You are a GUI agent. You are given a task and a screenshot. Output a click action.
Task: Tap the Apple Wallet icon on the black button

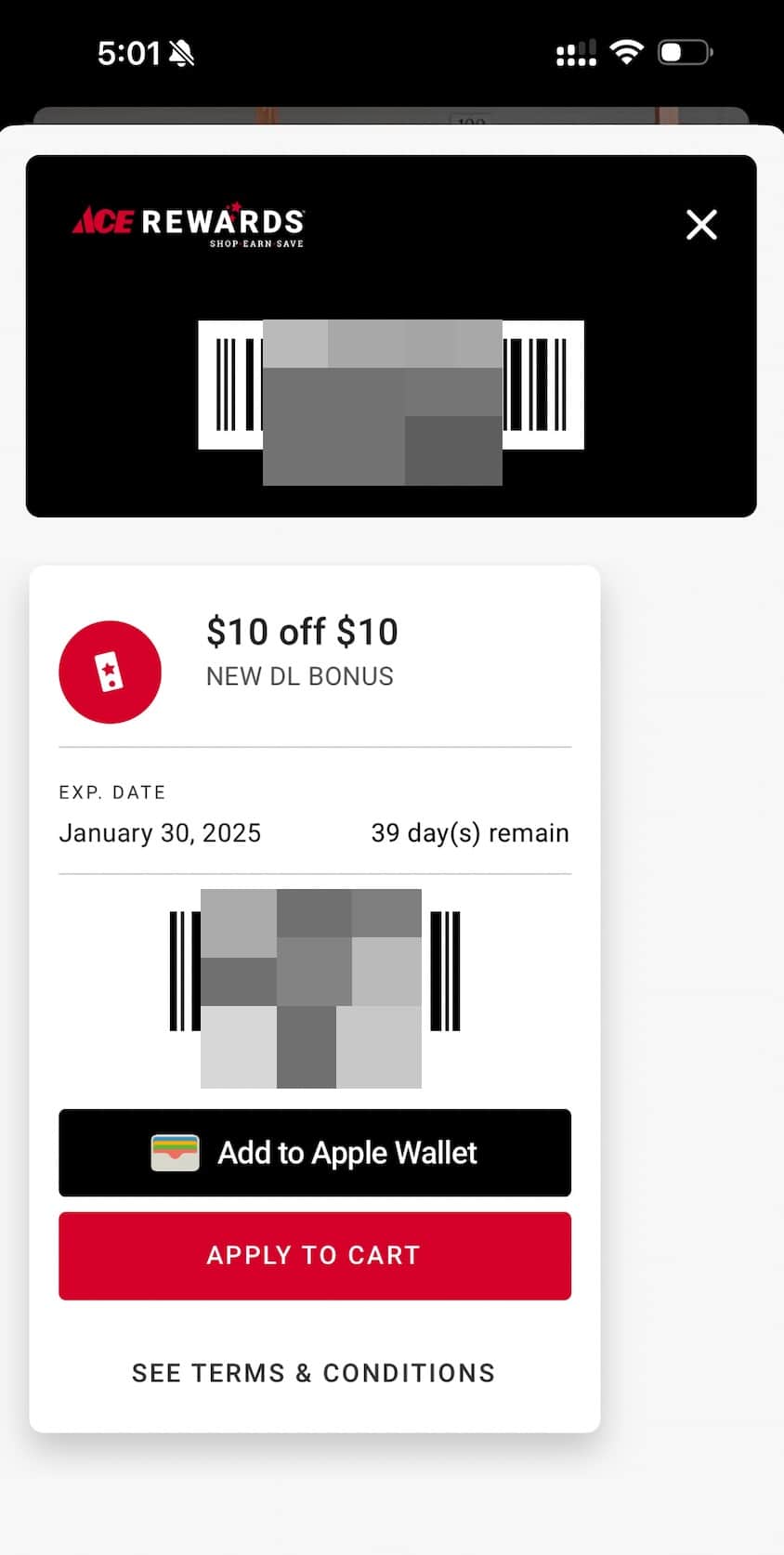coord(175,1153)
